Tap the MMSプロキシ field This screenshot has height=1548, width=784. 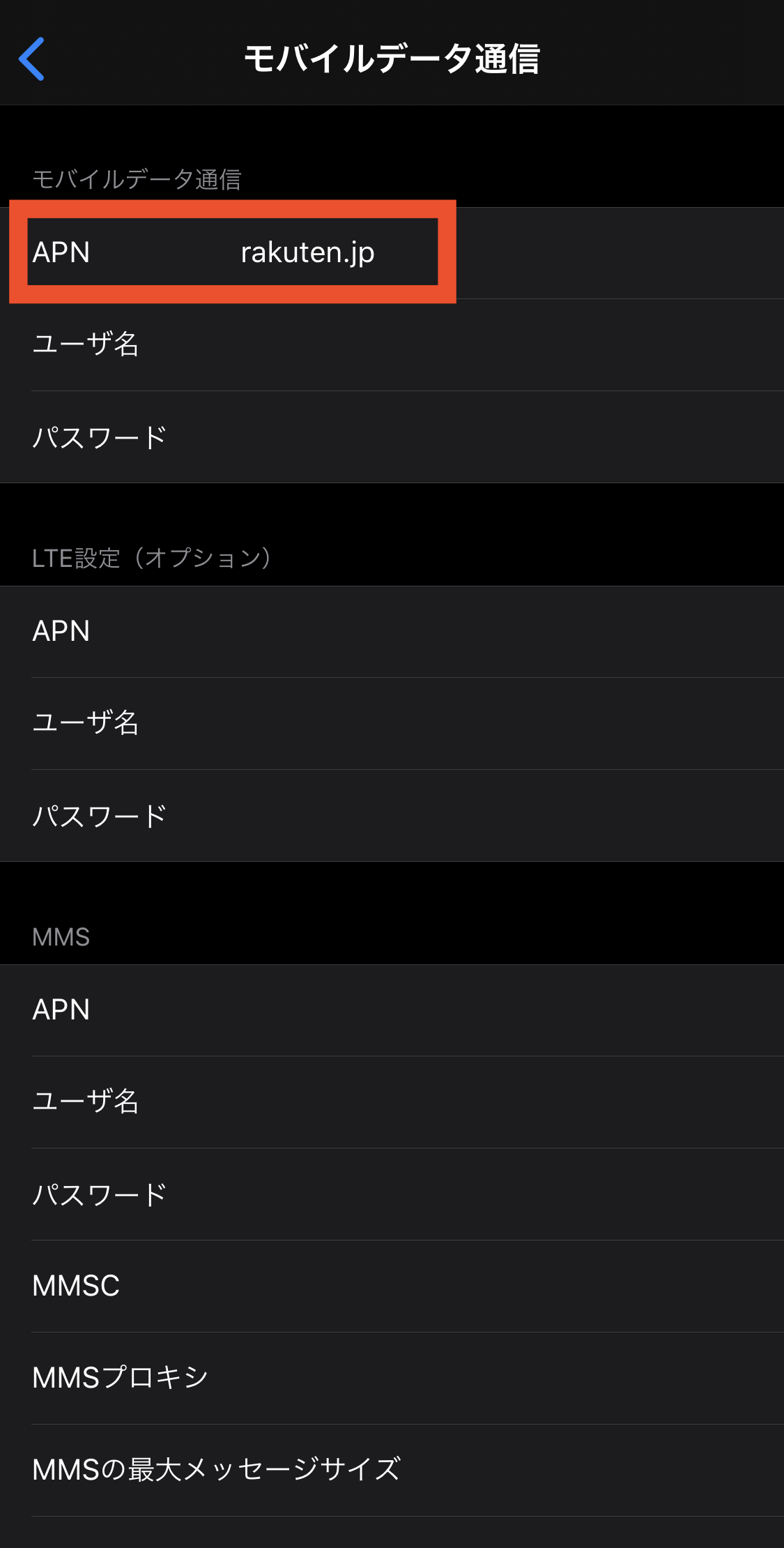[392, 1379]
